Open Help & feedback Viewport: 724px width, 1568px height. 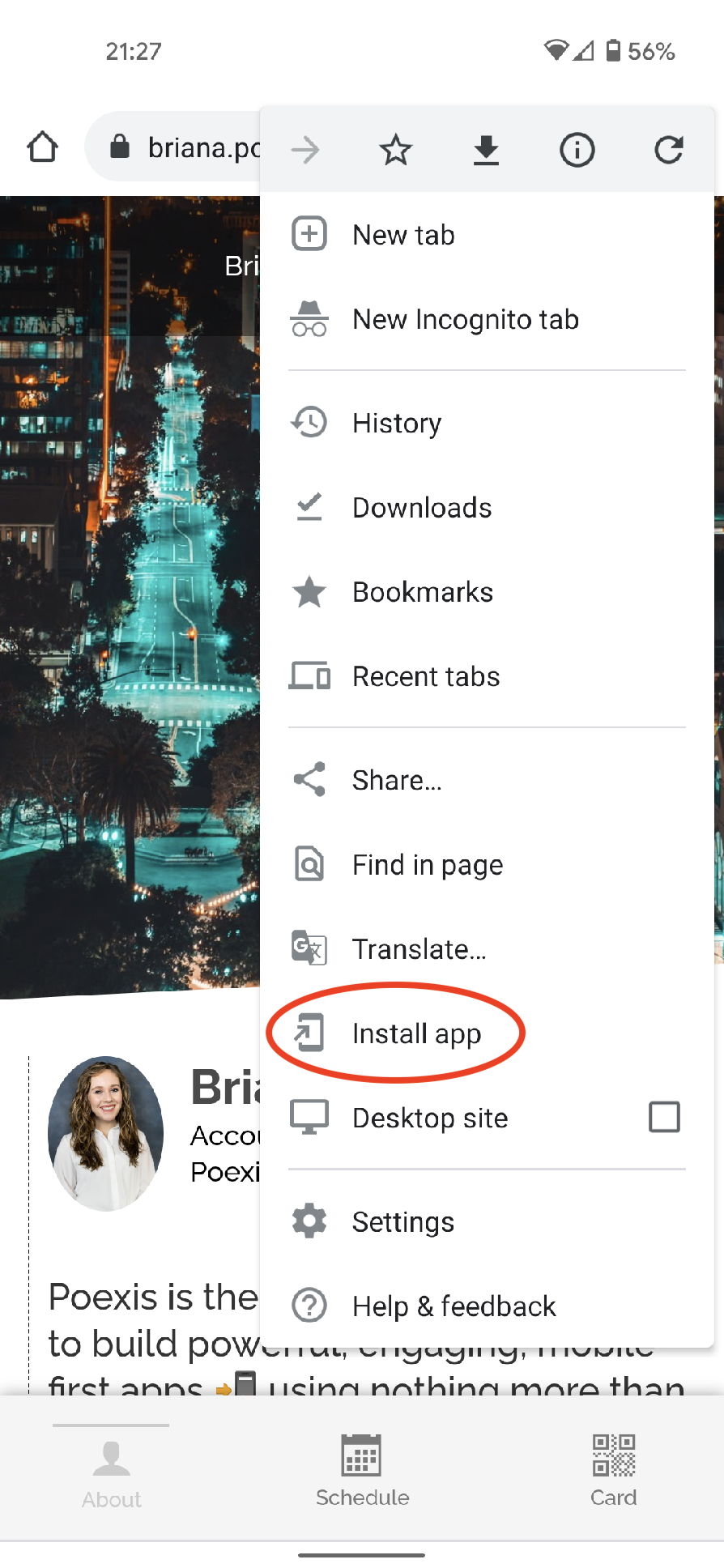(487, 1306)
